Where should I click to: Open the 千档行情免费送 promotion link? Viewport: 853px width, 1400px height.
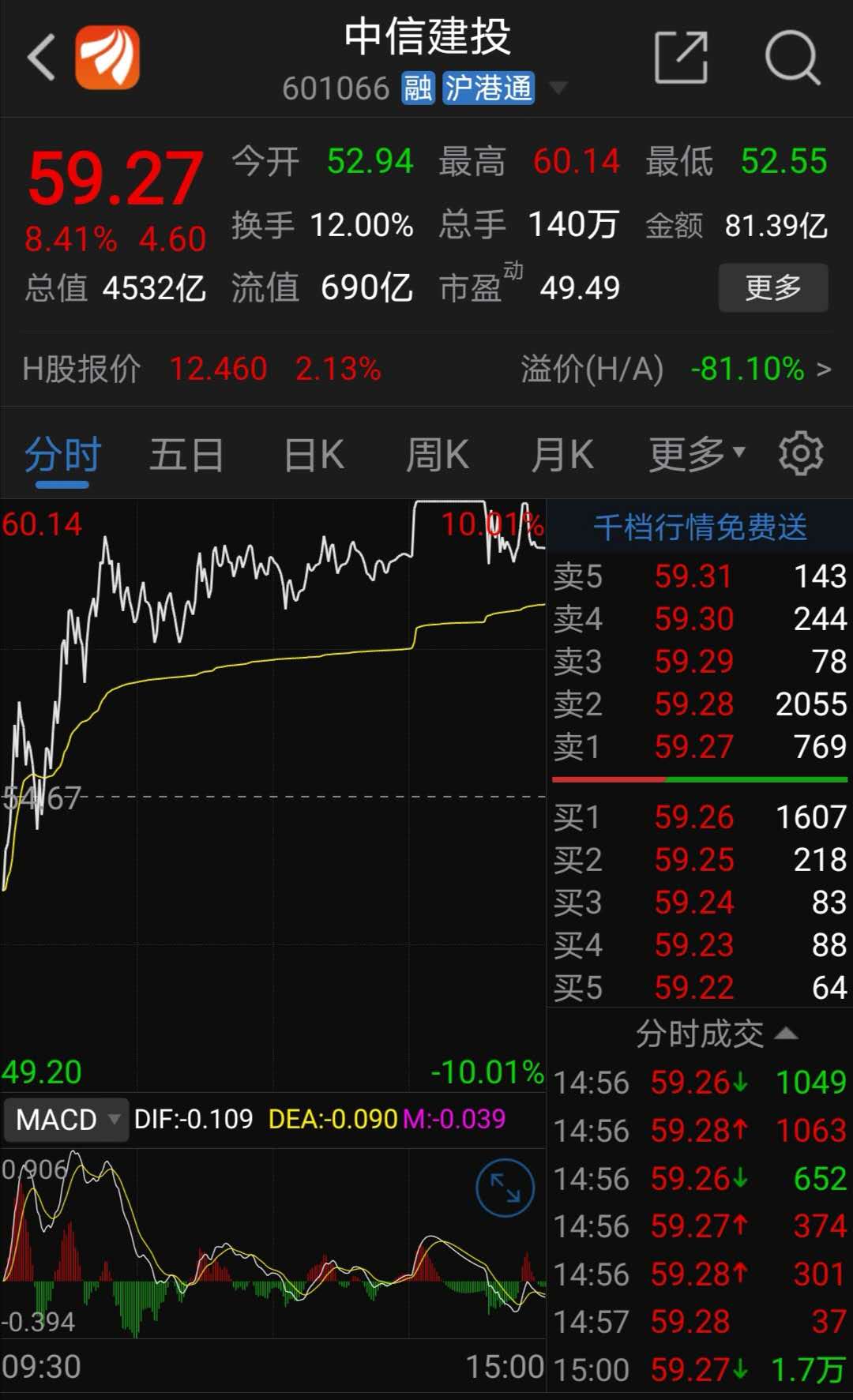click(x=700, y=527)
